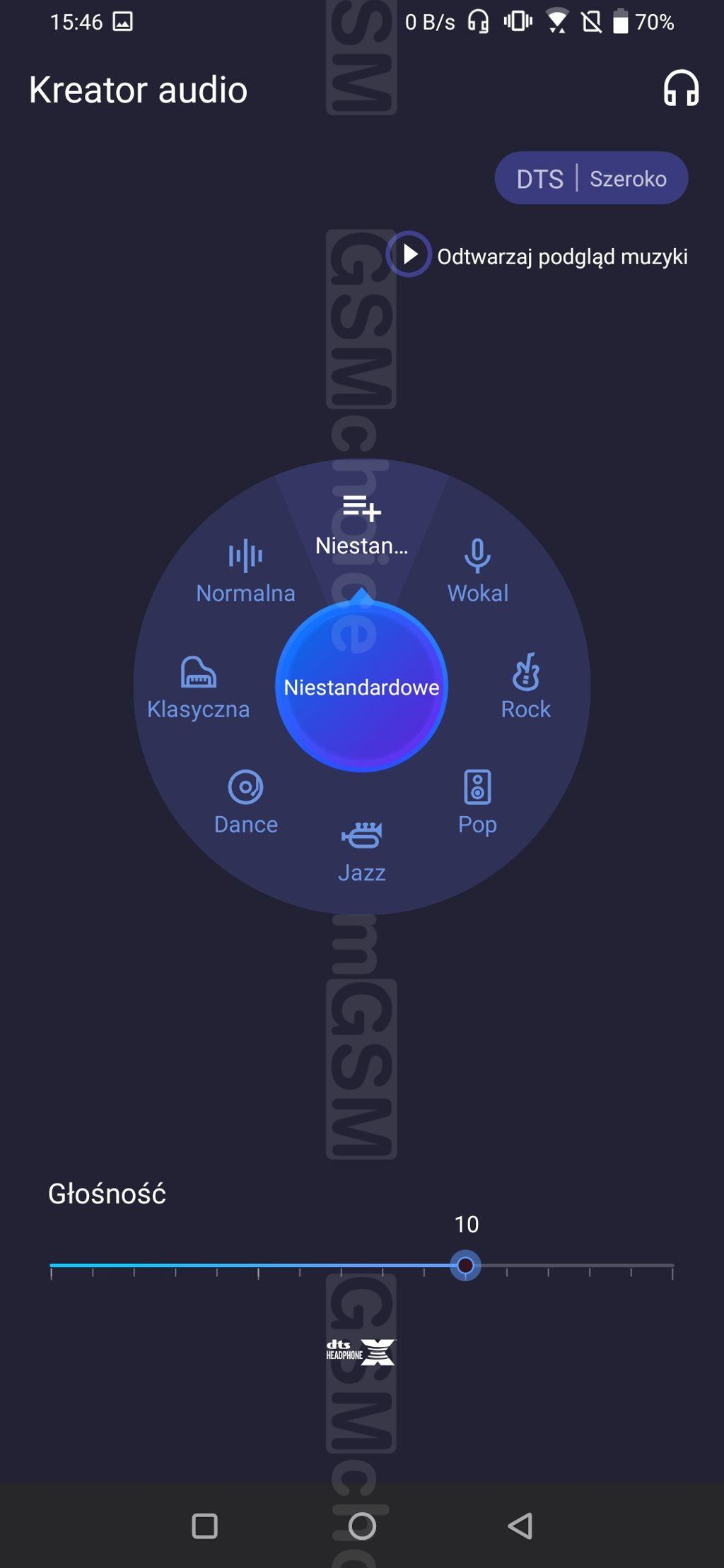This screenshot has width=724, height=1568.
Task: Open the Niestandardowe center button
Action: pos(361,686)
